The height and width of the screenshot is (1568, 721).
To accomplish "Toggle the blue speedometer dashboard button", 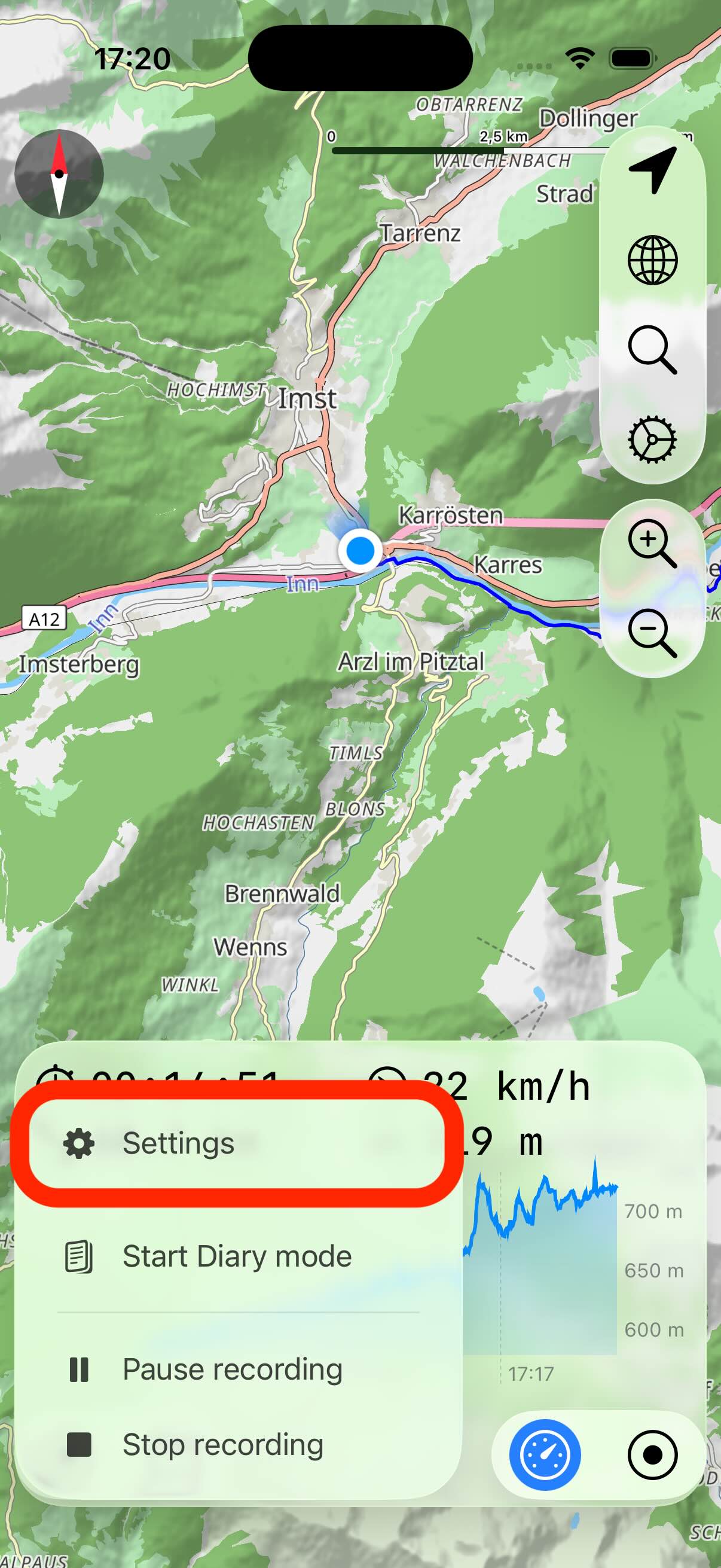I will click(545, 1455).
